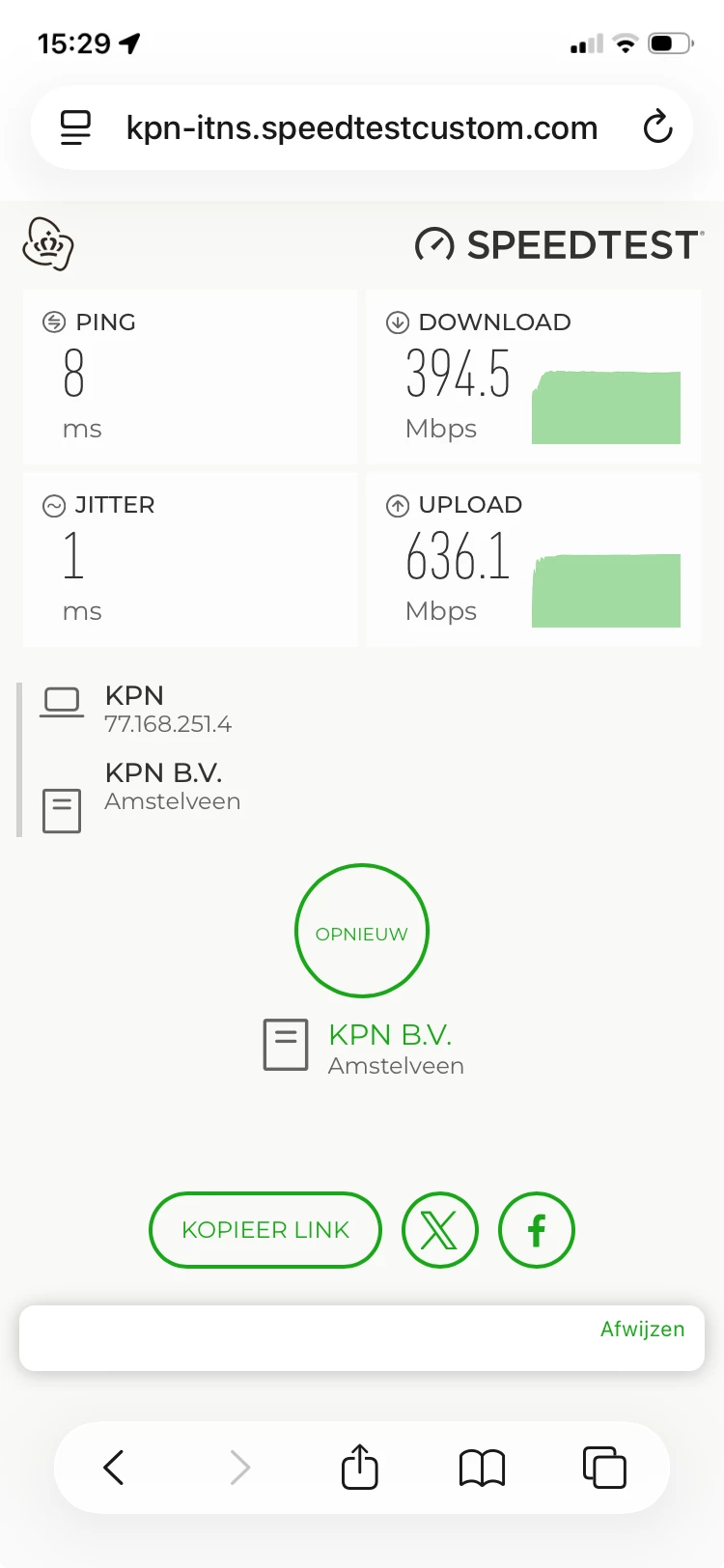Tap the address bar URL
The width and height of the screenshot is (724, 1568).
point(362,127)
